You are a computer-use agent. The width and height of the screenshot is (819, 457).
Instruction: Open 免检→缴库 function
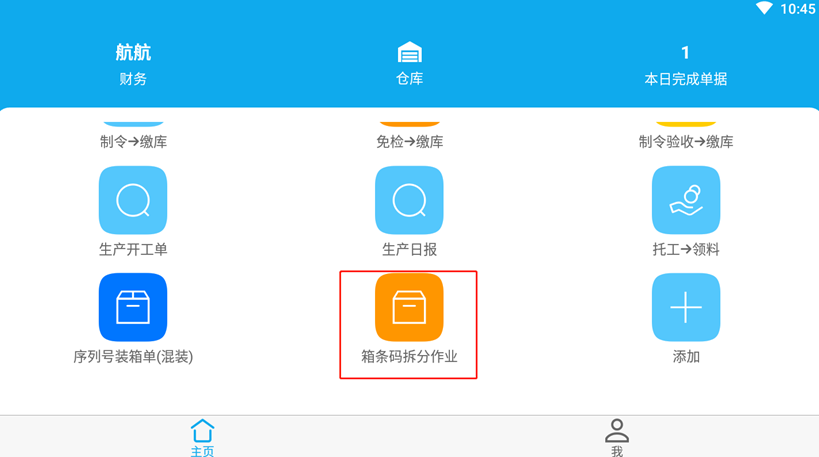click(409, 140)
